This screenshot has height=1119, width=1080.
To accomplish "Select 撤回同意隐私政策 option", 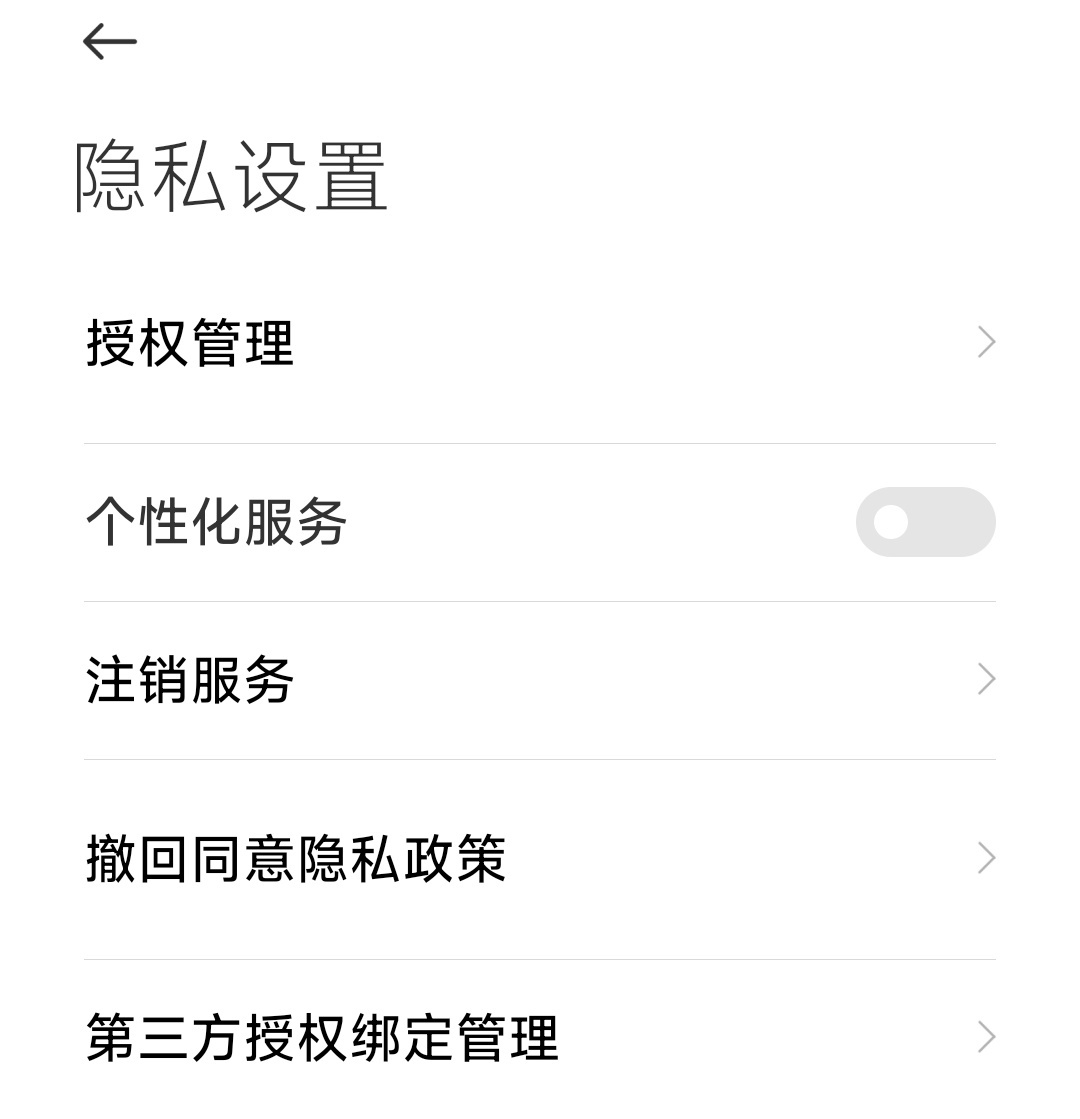I will (540, 859).
